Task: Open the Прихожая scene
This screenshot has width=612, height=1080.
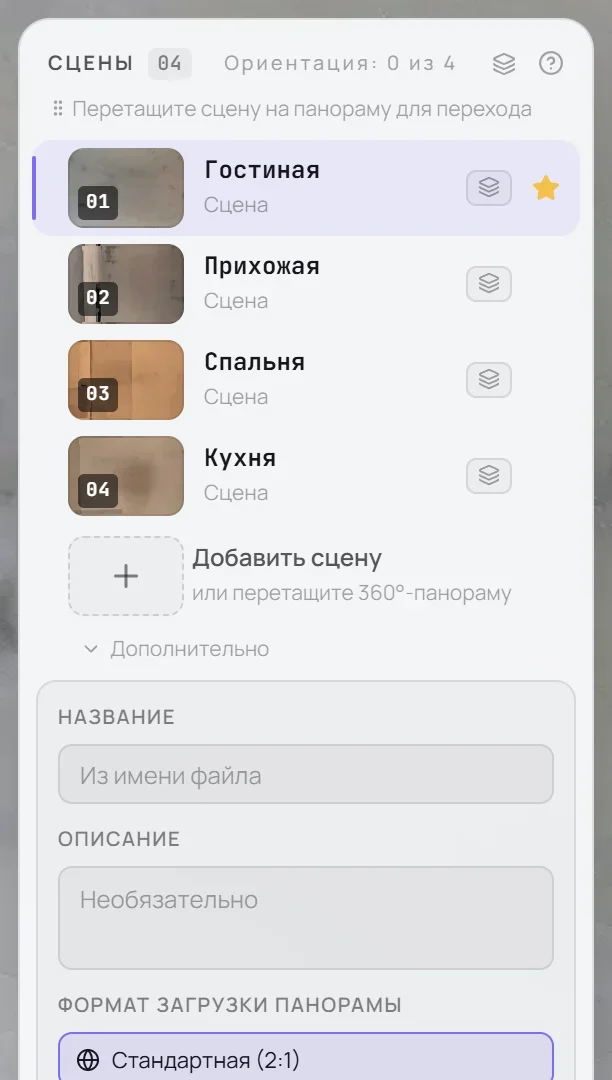Action: 306,284
